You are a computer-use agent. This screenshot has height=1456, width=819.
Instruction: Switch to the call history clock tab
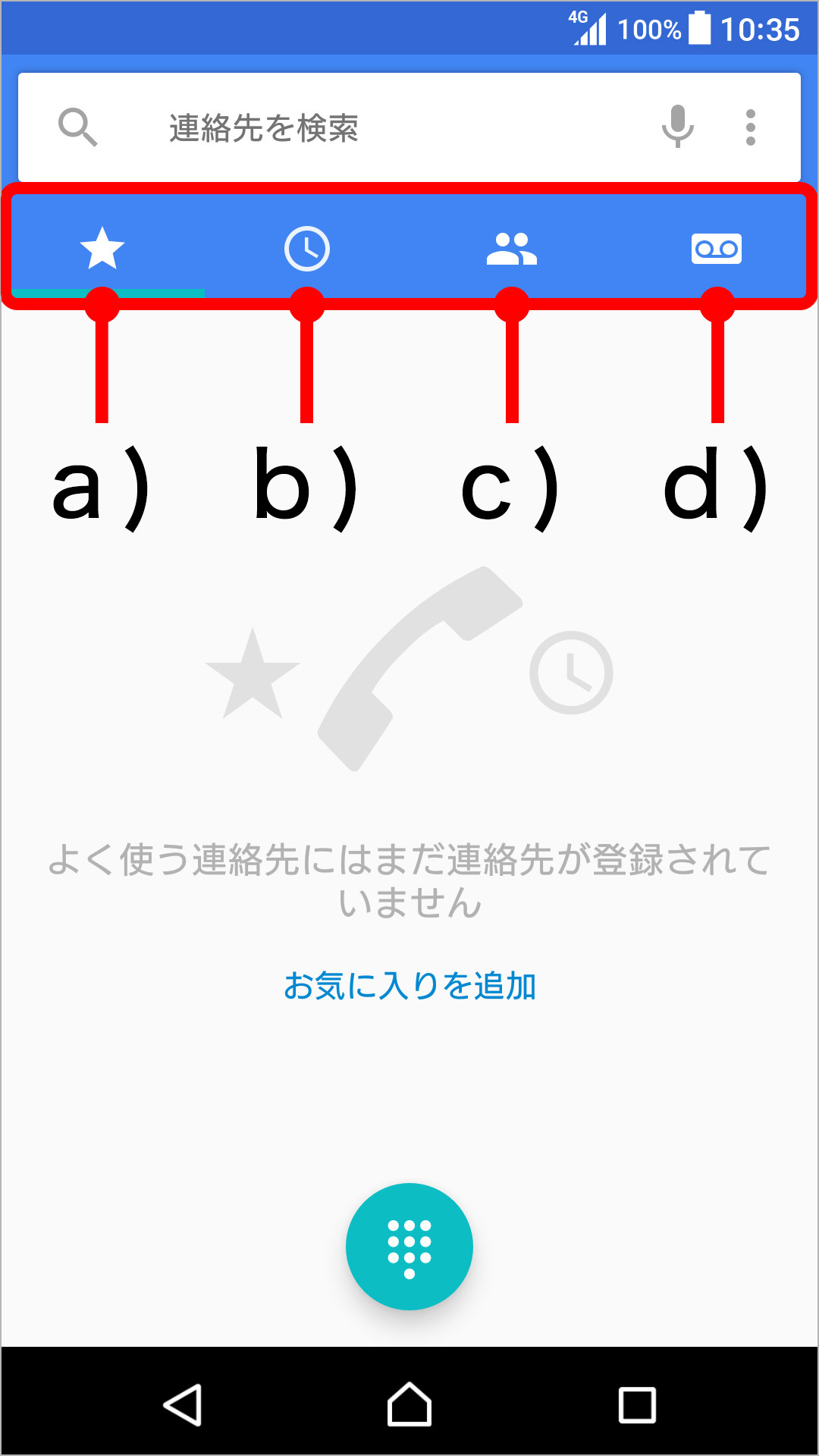tap(307, 249)
